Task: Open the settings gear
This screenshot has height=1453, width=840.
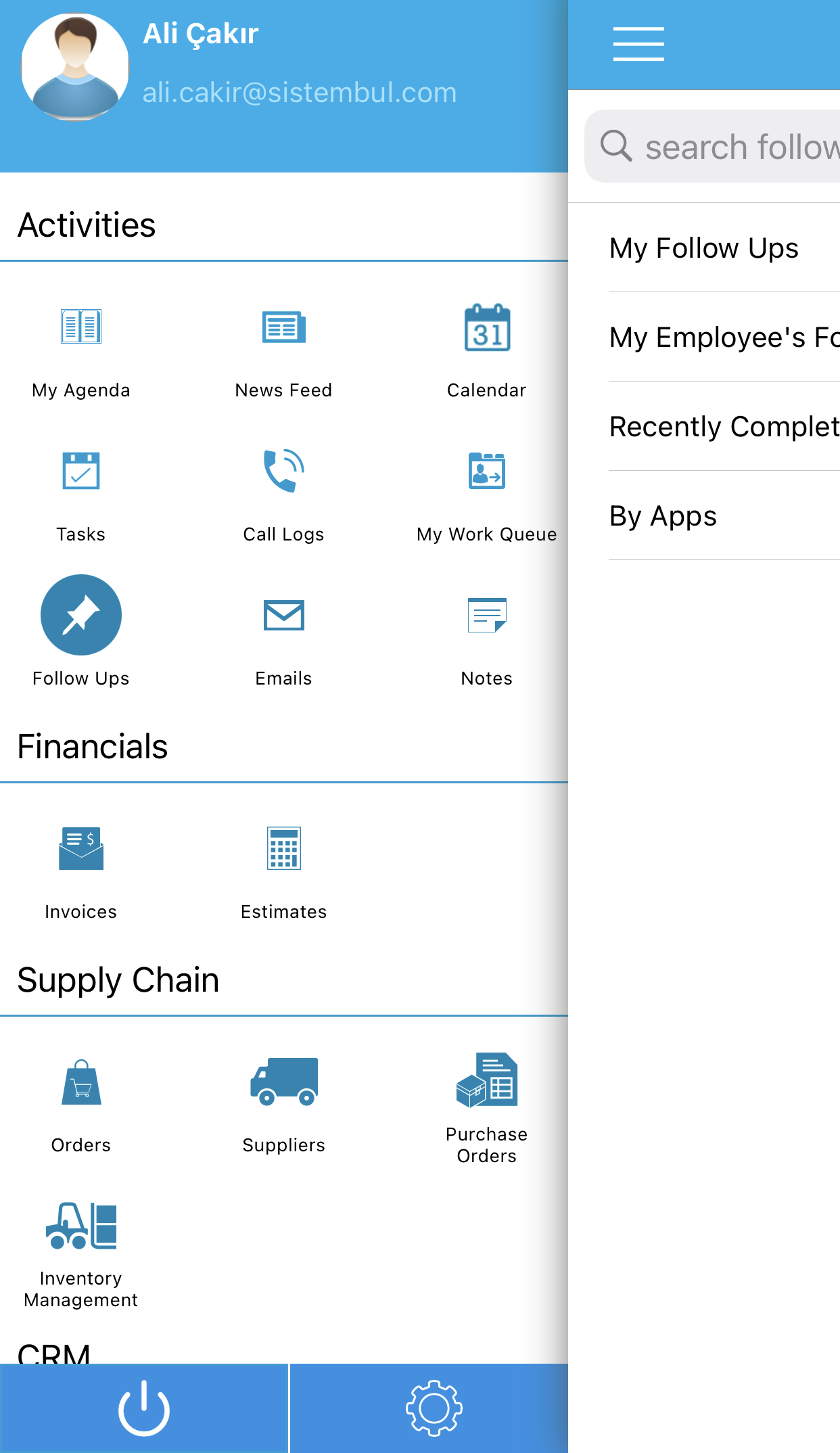Action: pyautogui.click(x=434, y=1408)
